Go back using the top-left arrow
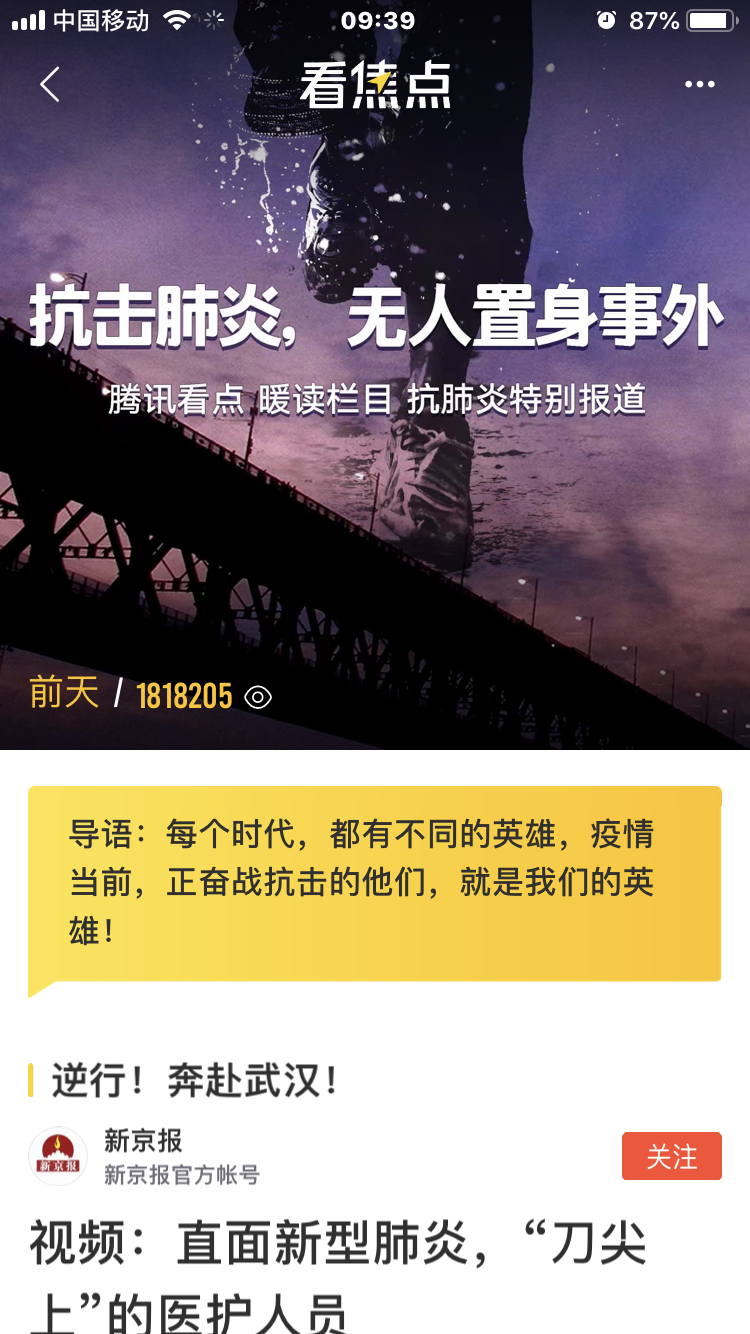 point(50,85)
